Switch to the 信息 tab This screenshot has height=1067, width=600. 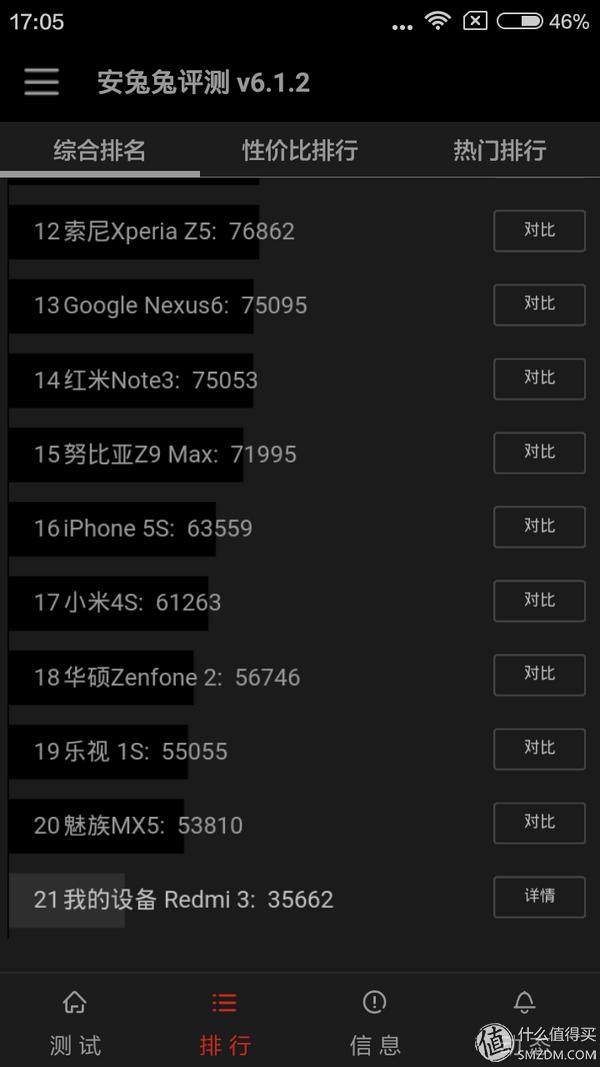tap(375, 1022)
